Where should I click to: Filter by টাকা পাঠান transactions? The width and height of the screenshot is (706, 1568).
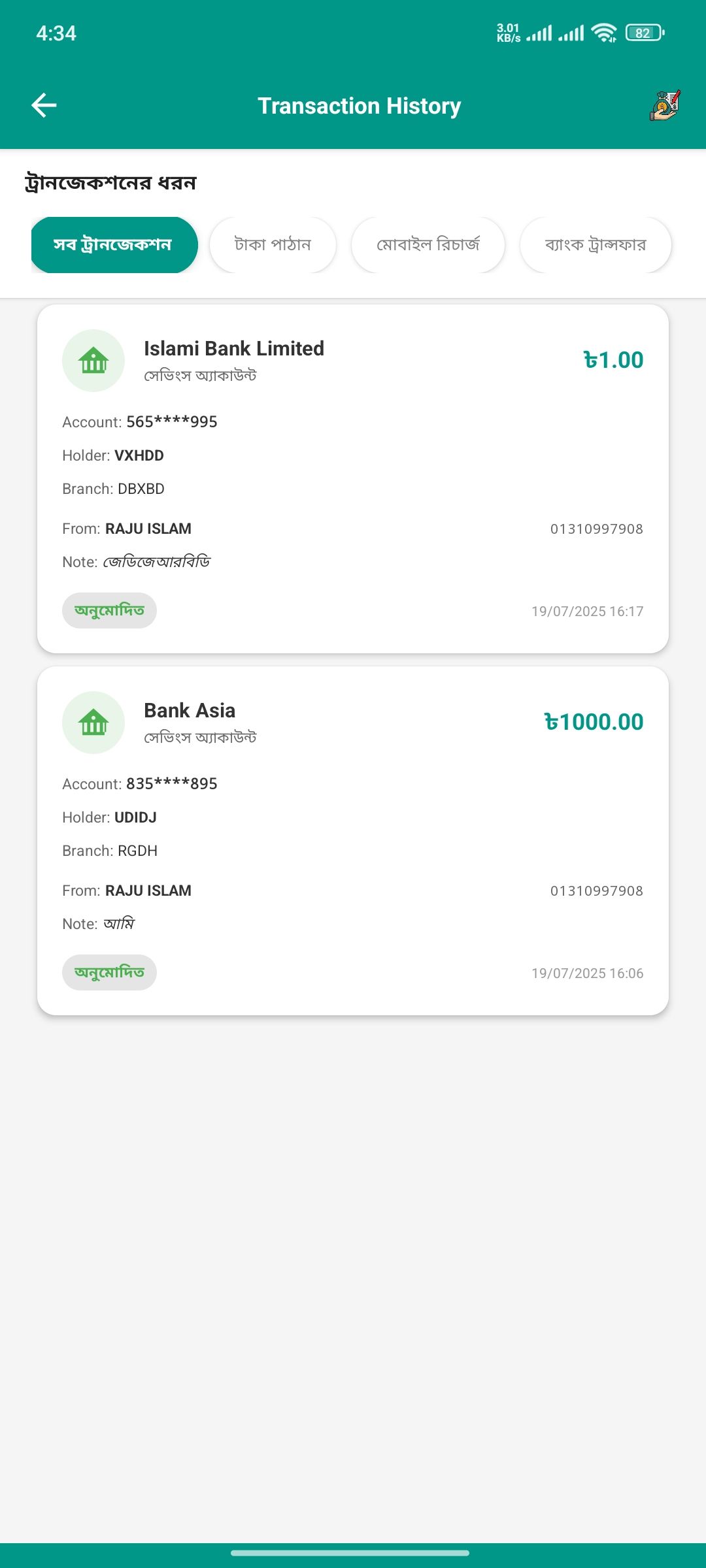(273, 245)
